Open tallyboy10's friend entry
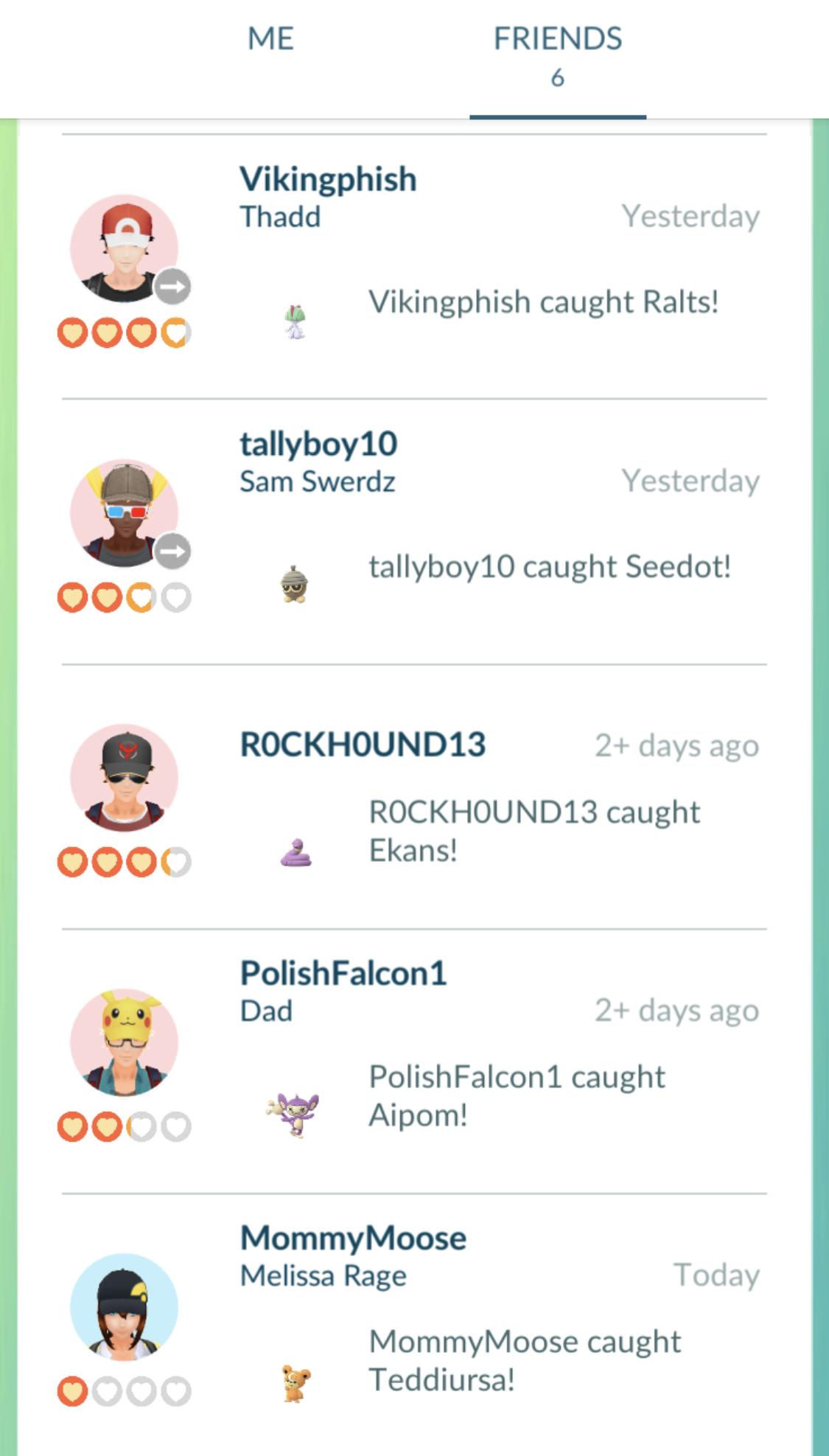Image resolution: width=829 pixels, height=1456 pixels. [x=318, y=445]
